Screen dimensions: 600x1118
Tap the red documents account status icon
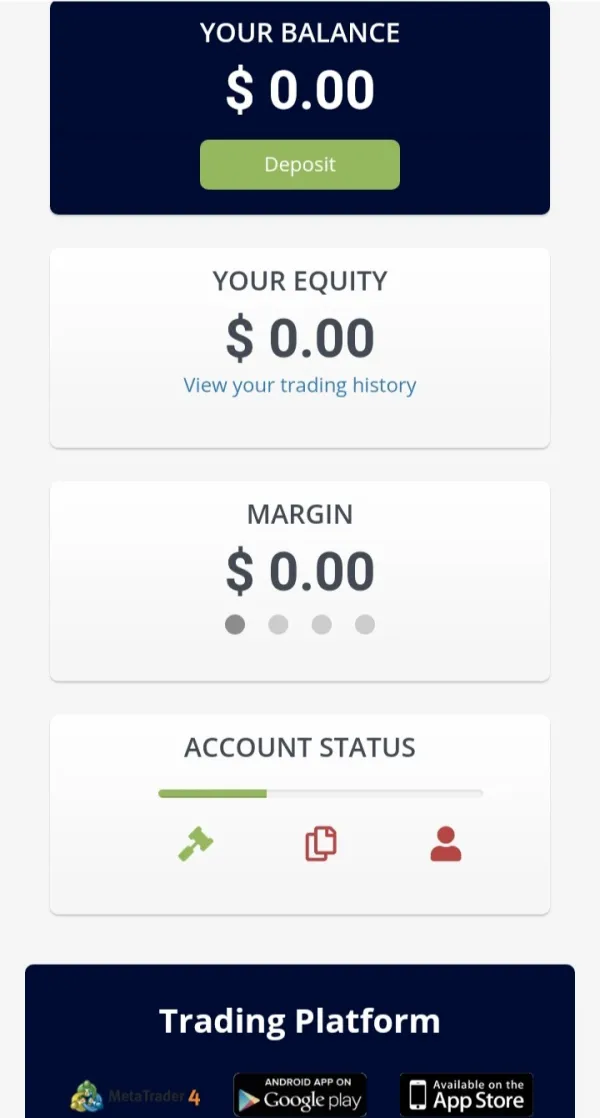pos(321,843)
